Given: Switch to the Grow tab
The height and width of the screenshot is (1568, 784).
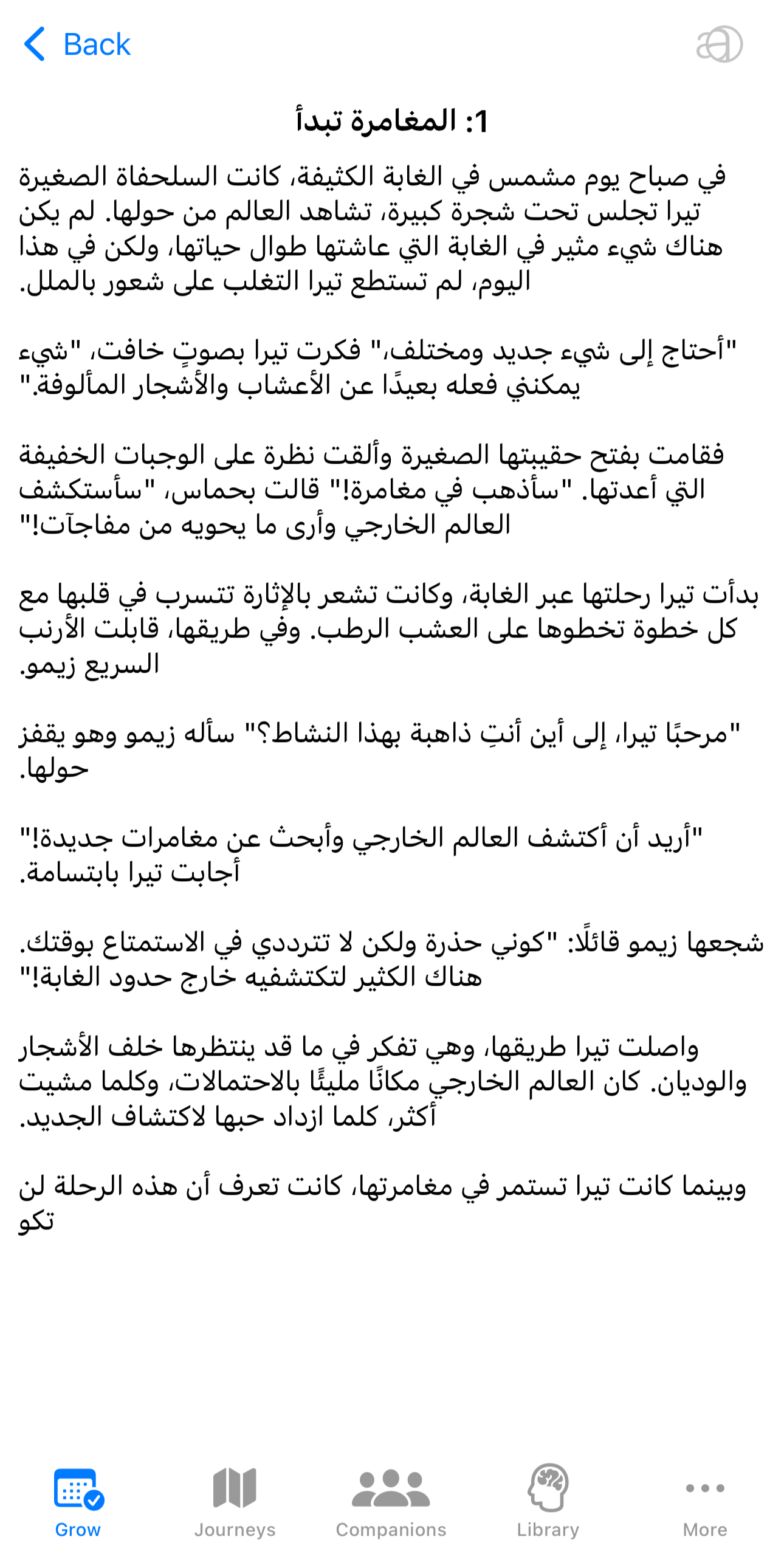Looking at the screenshot, I should 78,1502.
